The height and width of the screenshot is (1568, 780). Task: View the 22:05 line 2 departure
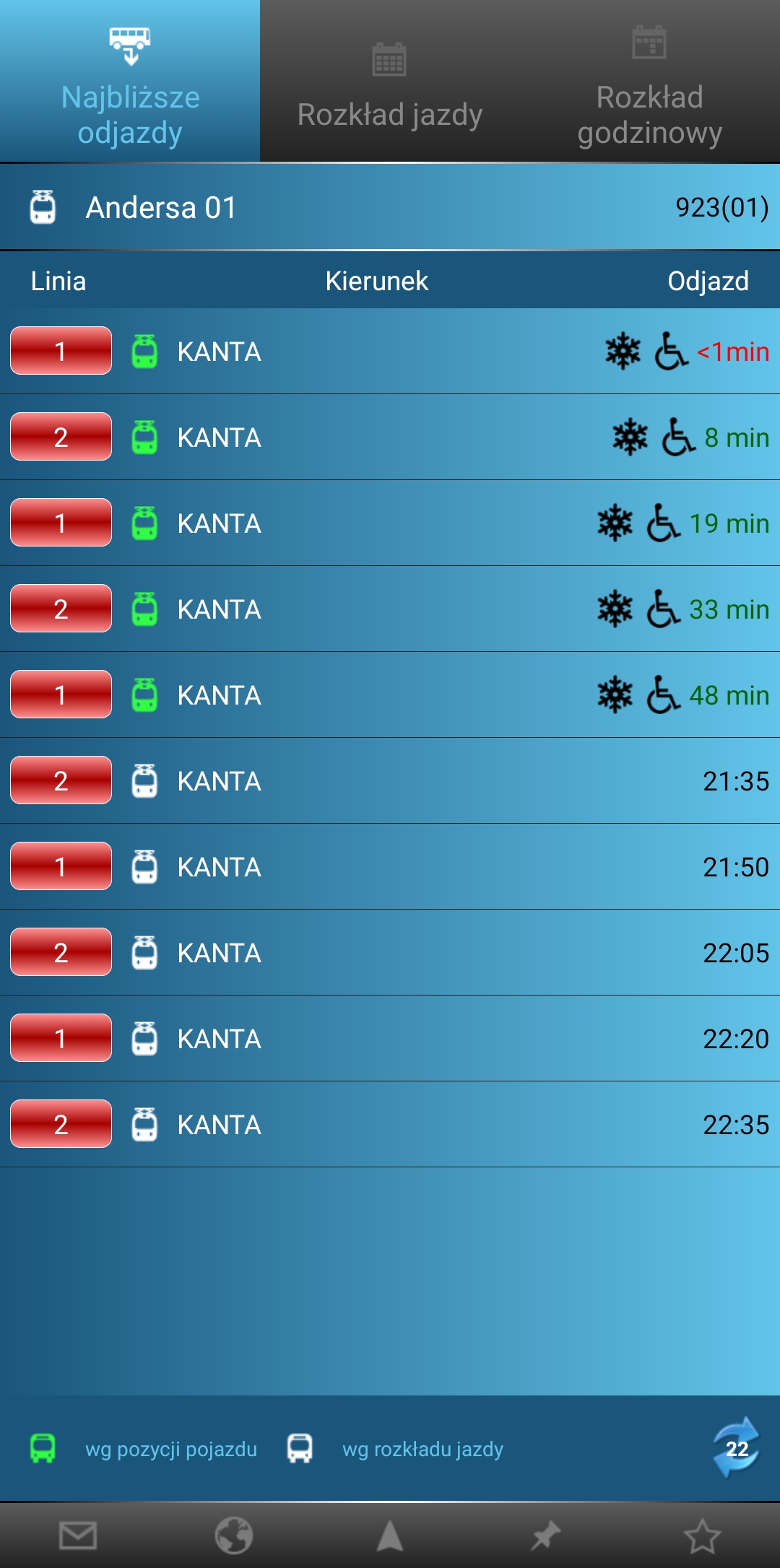(x=390, y=953)
